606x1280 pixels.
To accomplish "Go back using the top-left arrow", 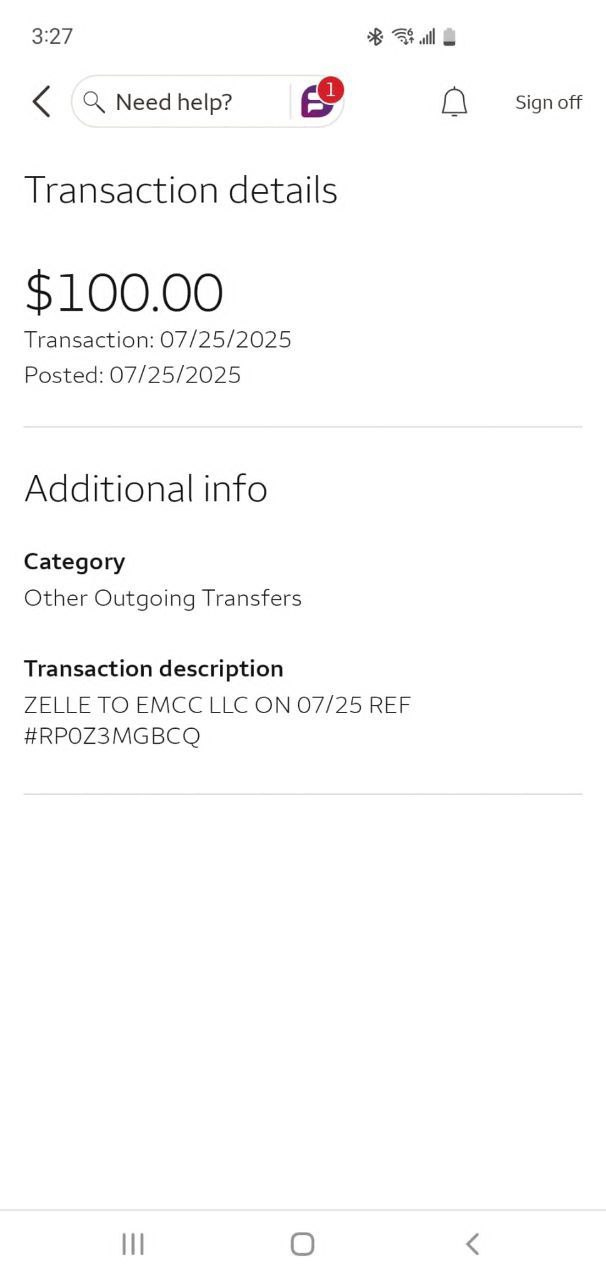I will click(x=41, y=101).
